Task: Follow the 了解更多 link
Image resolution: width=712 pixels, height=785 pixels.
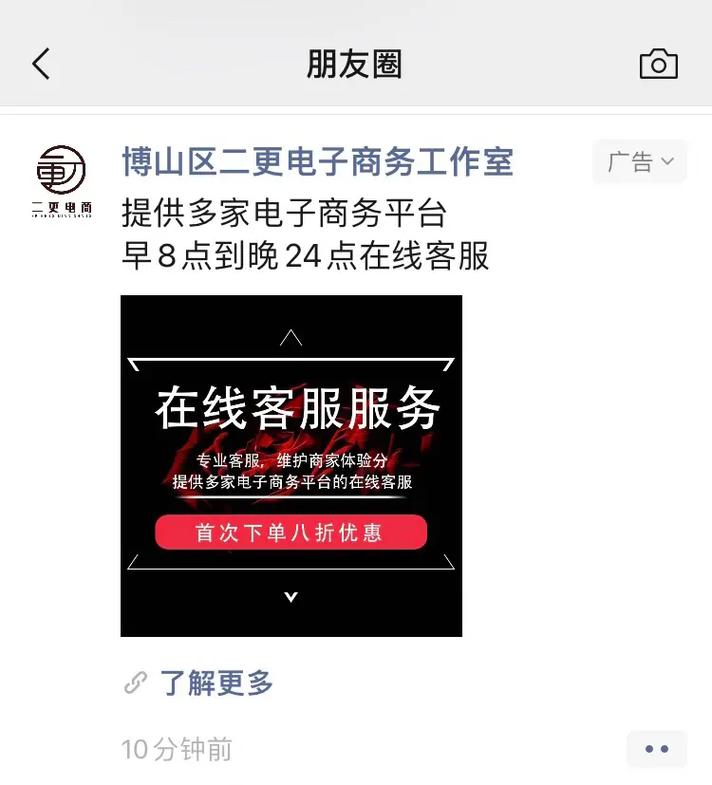Action: coord(216,683)
